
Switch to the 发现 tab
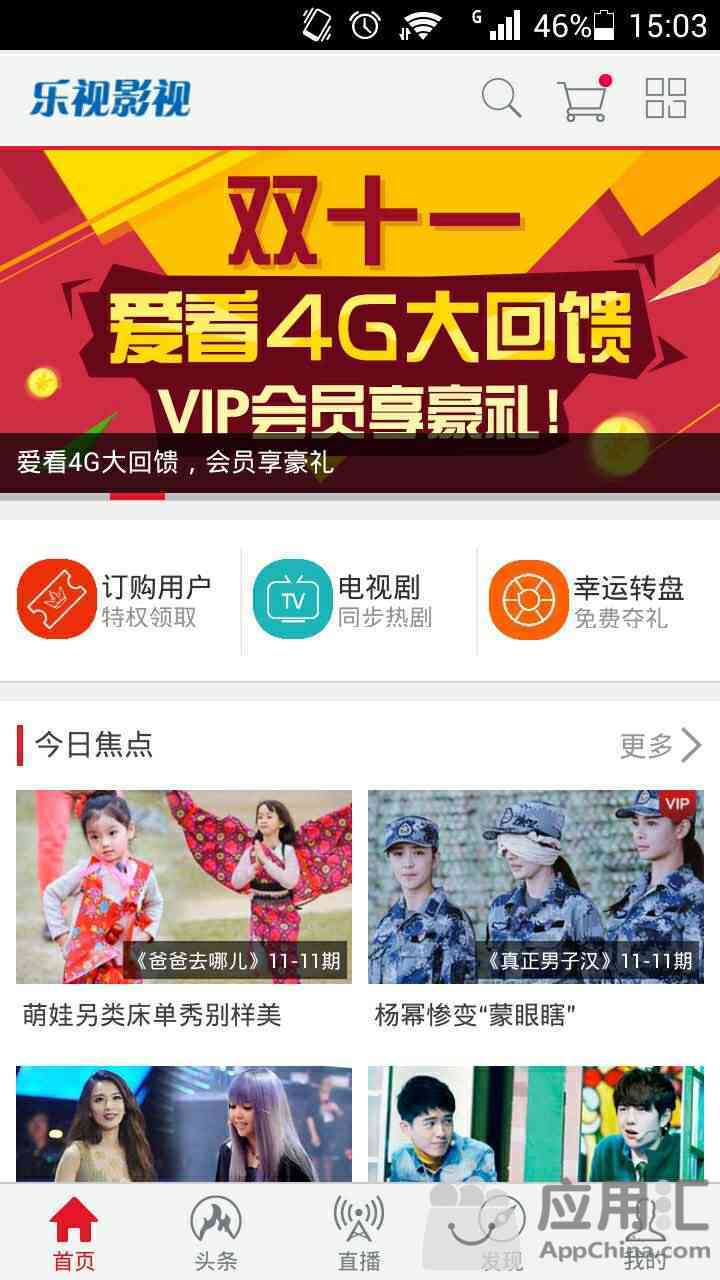502,1233
